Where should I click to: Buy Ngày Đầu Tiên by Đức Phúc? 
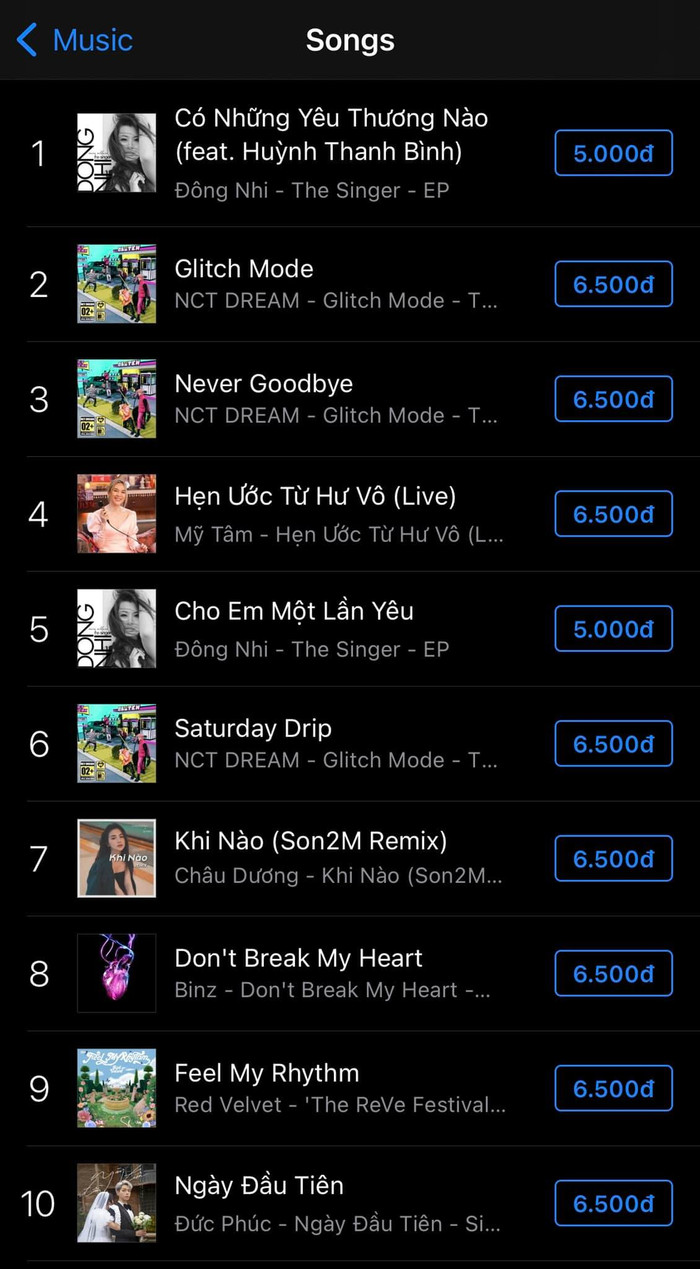click(613, 1203)
